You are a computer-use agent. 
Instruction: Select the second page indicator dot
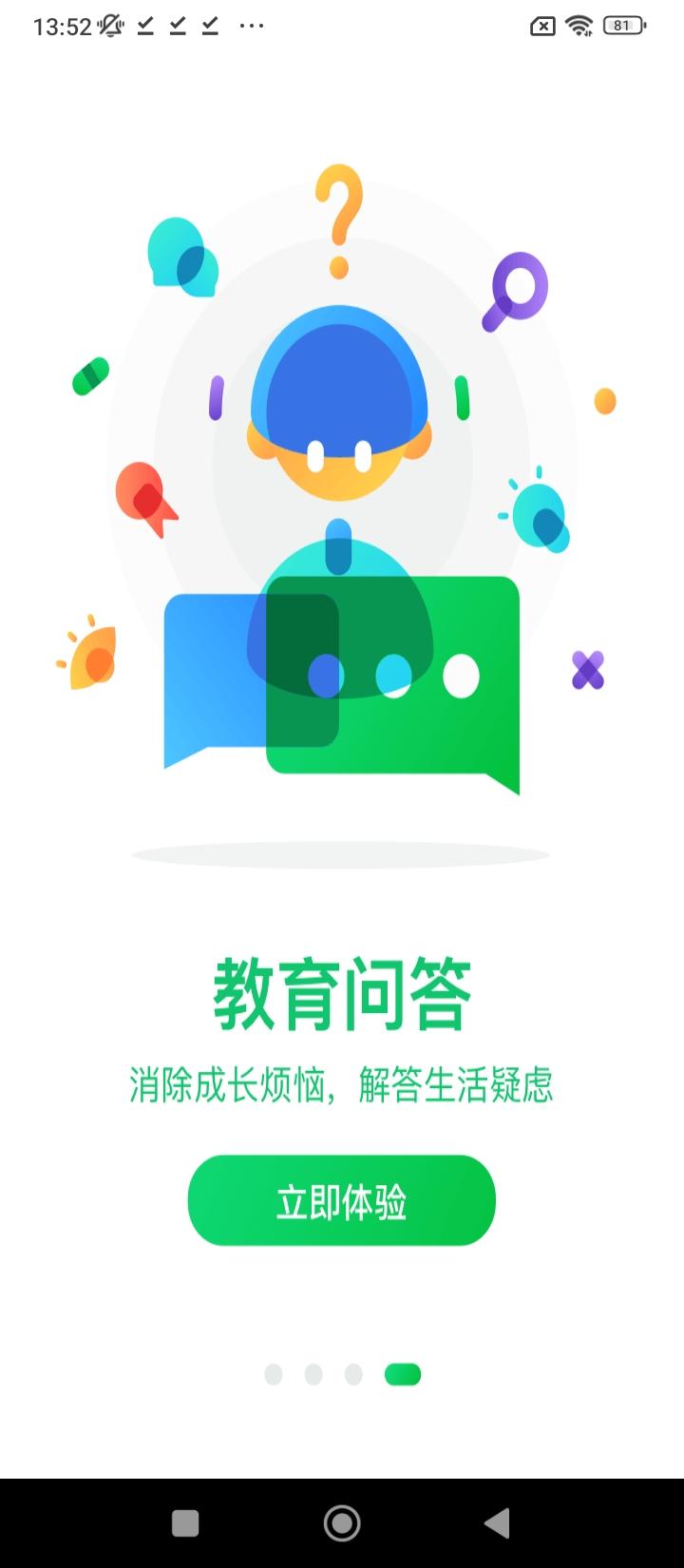(x=314, y=1374)
